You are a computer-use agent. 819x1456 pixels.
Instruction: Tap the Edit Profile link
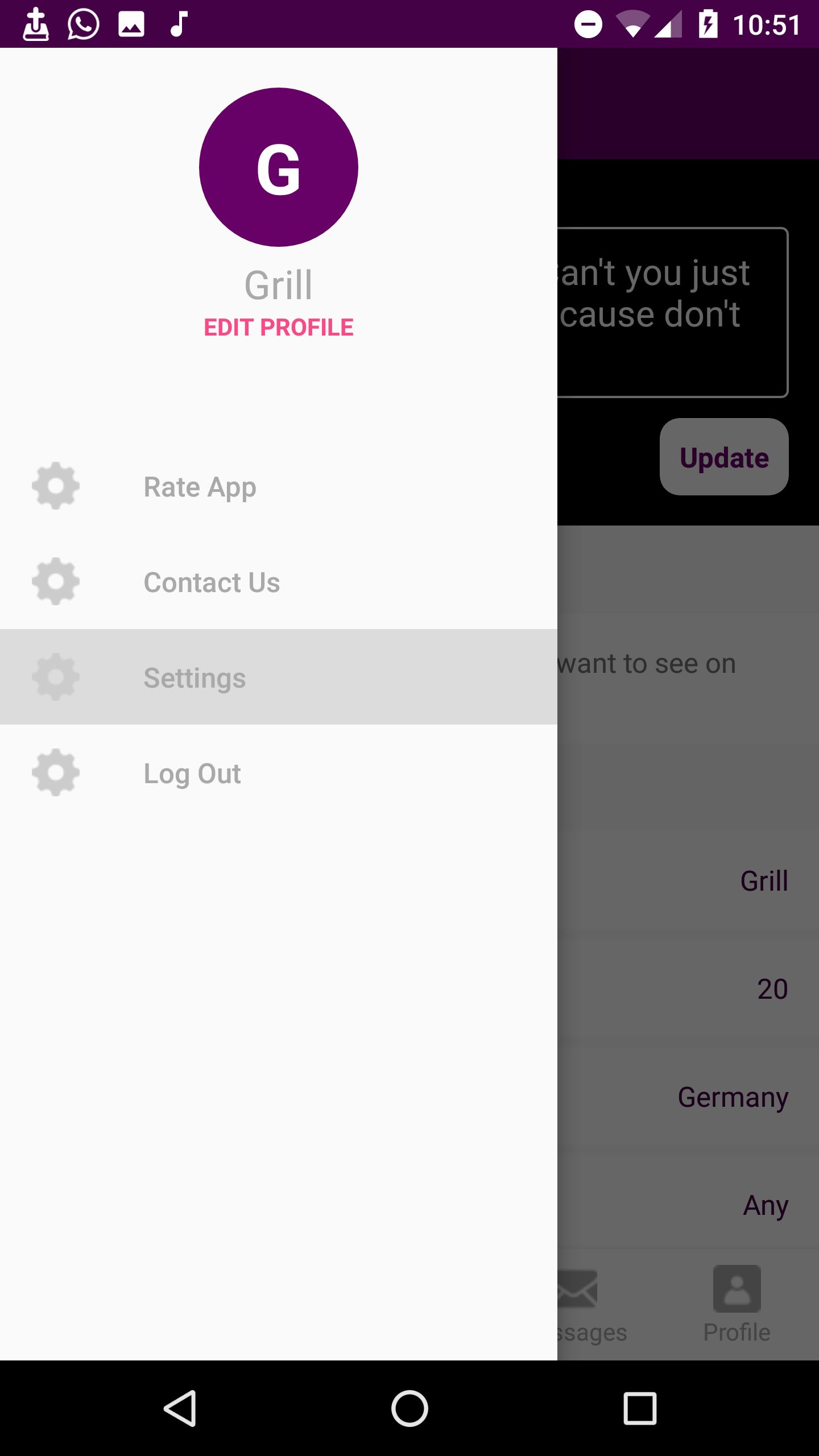coord(279,328)
